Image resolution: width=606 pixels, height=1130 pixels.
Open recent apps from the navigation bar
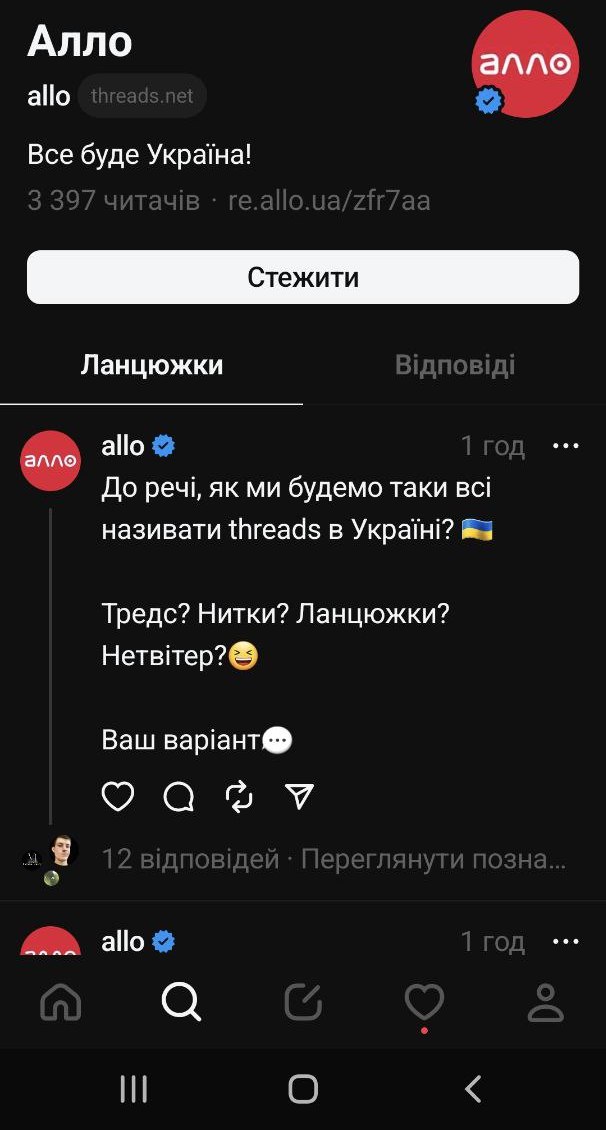133,1089
